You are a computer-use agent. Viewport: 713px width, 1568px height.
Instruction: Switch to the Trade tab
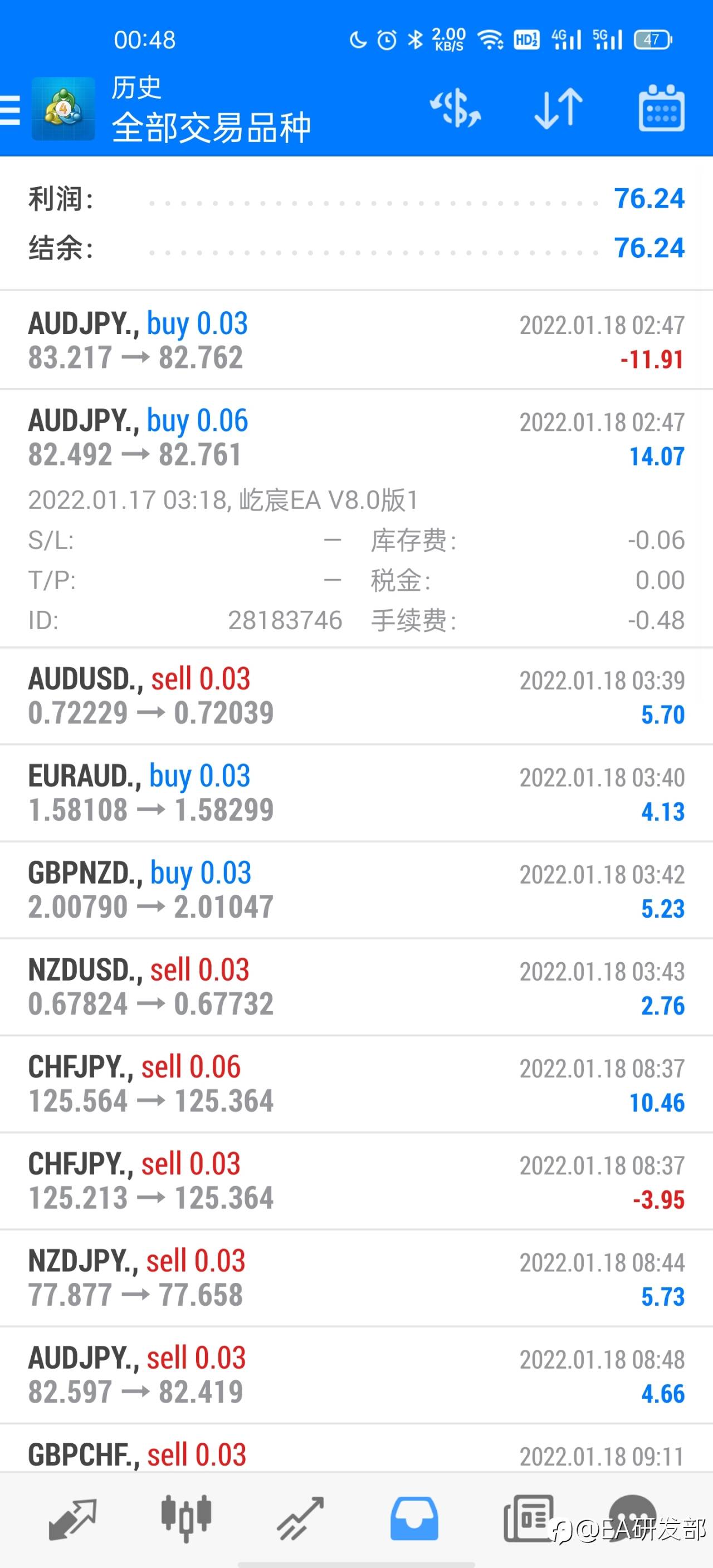tap(300, 1520)
